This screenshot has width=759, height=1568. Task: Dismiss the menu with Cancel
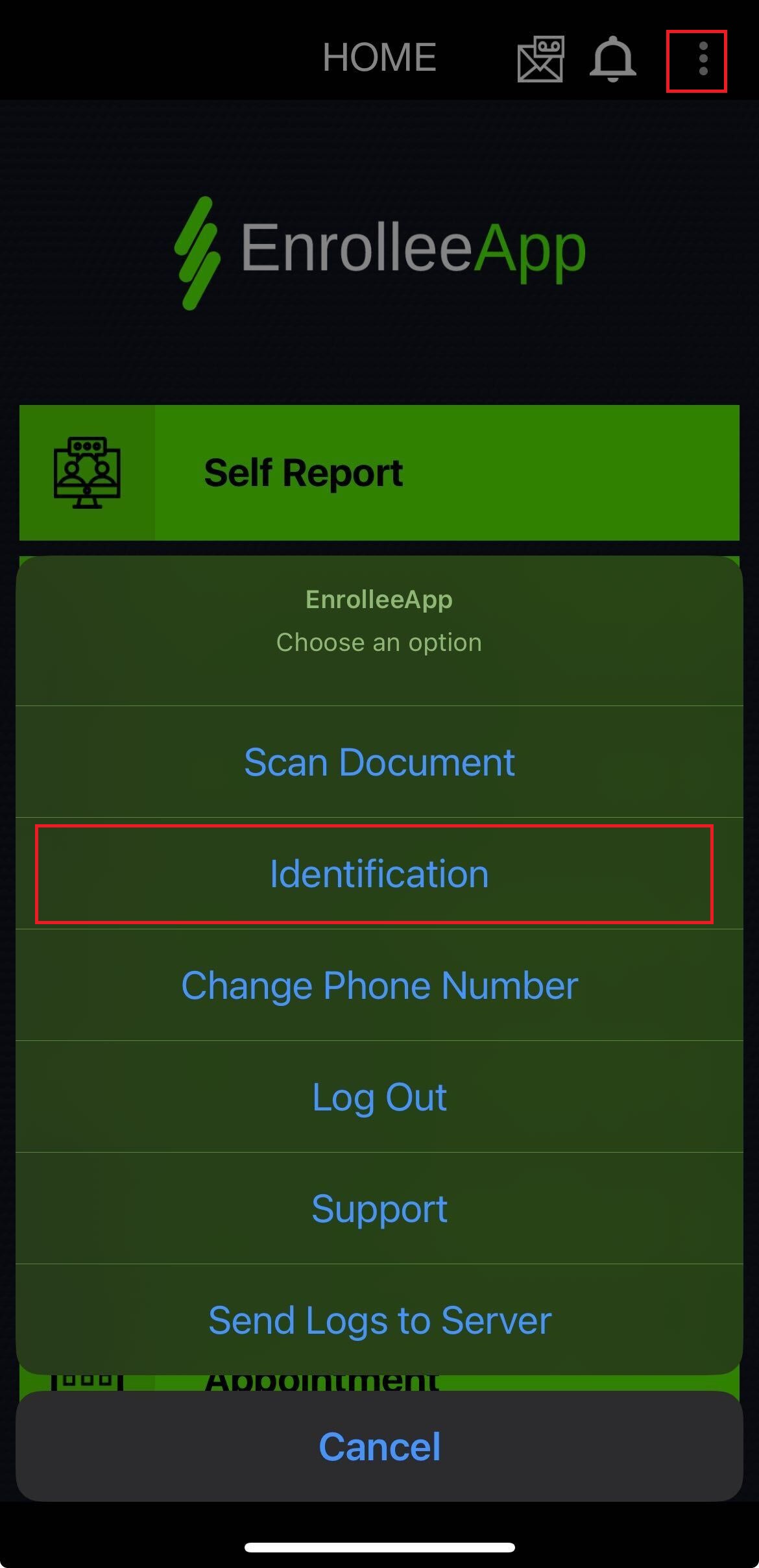pos(379,1446)
